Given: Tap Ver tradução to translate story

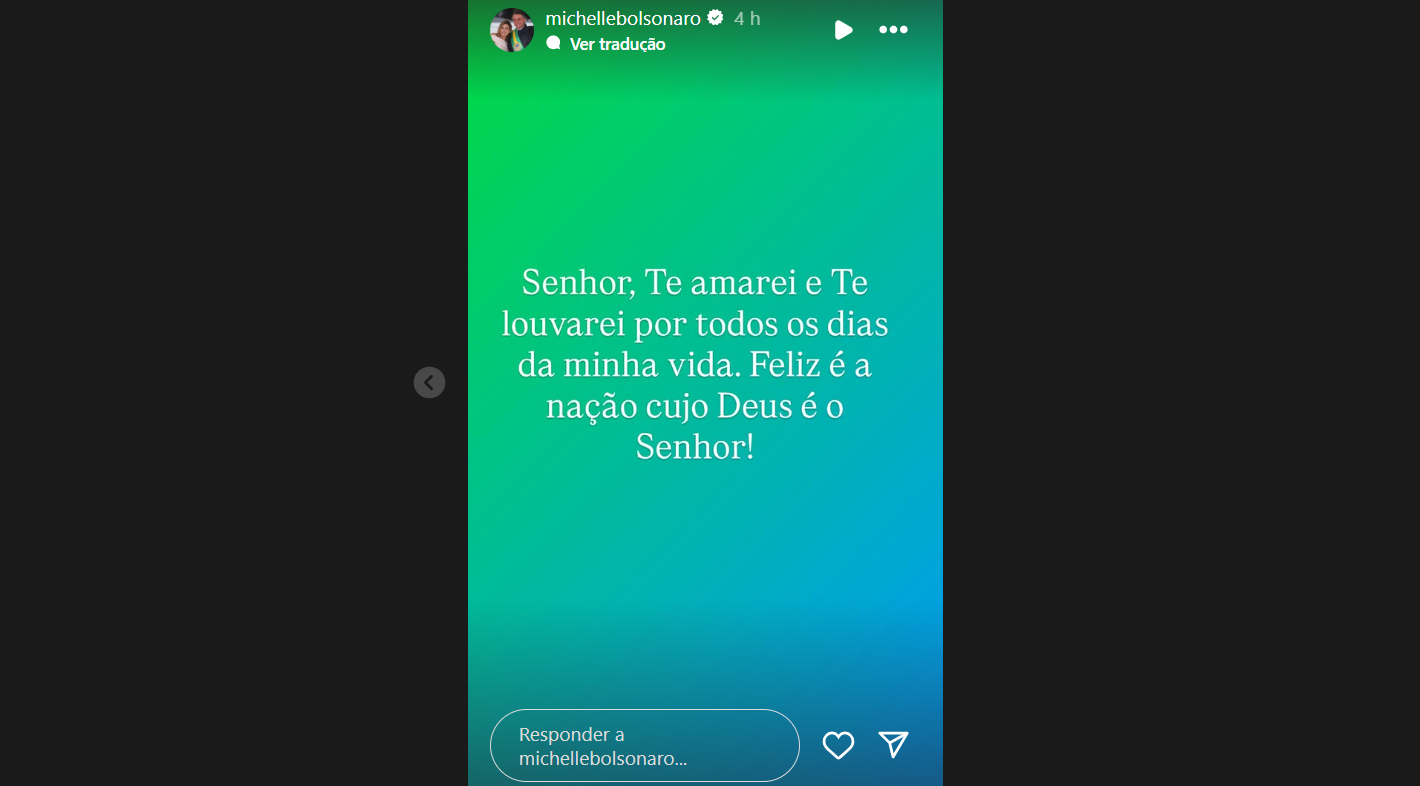Looking at the screenshot, I should coord(616,44).
